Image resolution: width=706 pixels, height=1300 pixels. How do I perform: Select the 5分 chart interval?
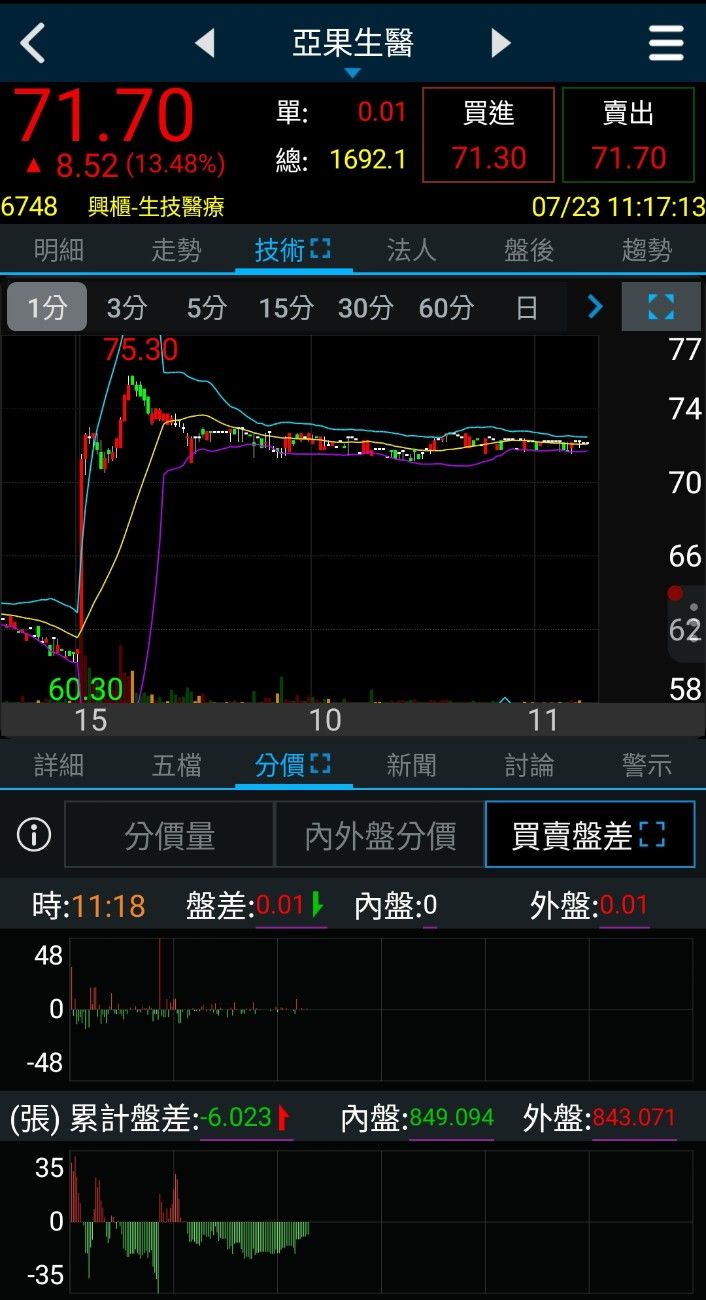pos(206,307)
